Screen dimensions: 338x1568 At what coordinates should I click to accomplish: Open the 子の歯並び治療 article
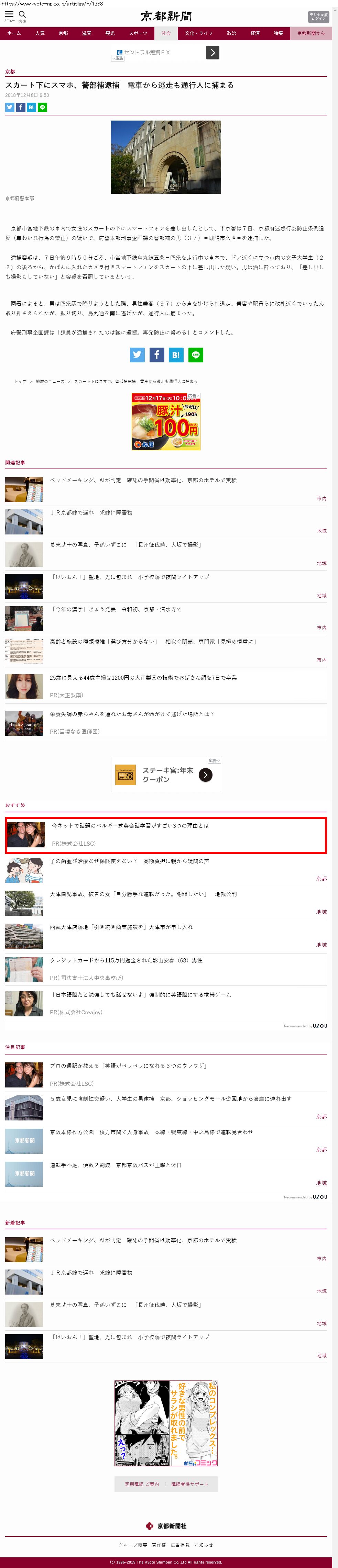[129, 861]
